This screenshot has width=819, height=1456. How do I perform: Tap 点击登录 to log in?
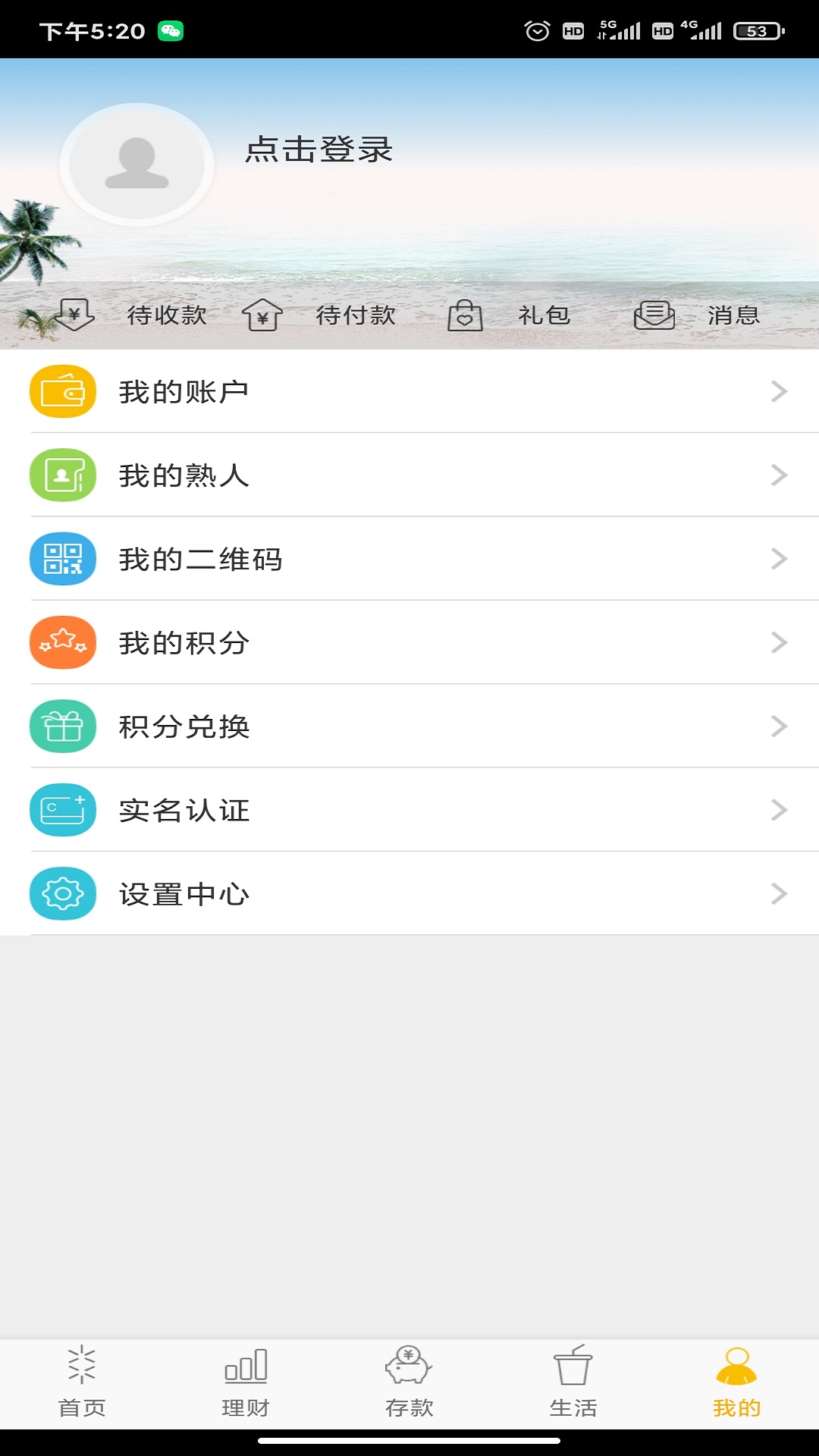click(318, 149)
